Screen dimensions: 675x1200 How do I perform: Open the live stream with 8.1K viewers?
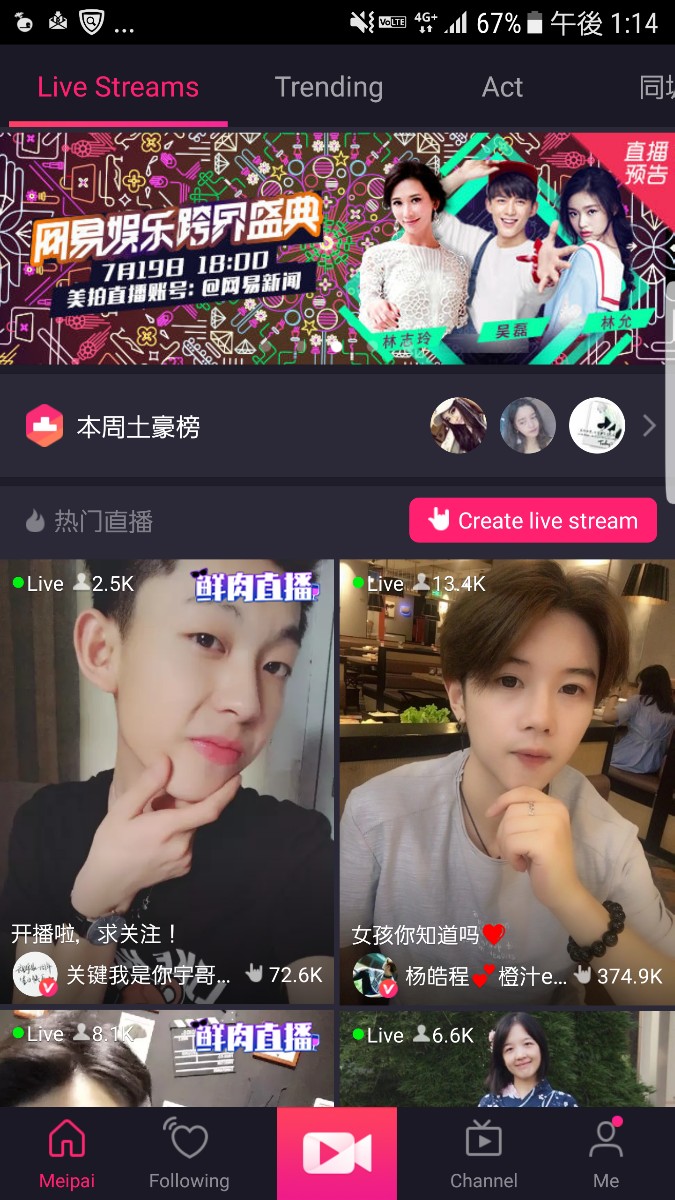pyautogui.click(x=167, y=1060)
